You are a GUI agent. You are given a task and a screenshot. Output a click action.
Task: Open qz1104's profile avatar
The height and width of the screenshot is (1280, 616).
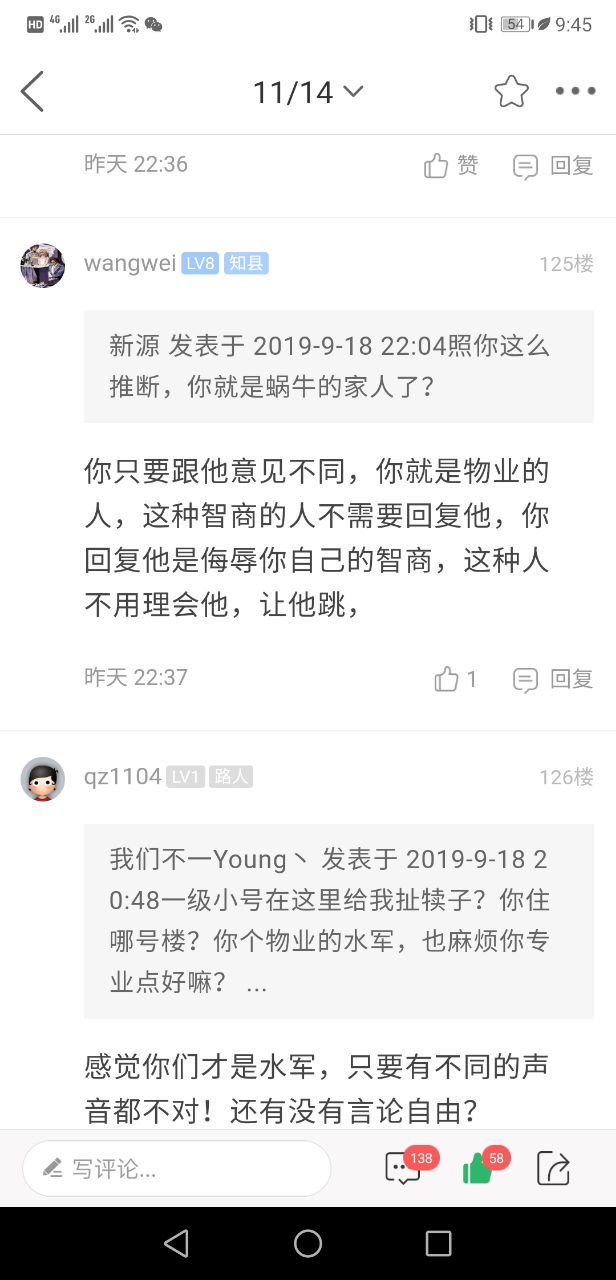point(43,778)
